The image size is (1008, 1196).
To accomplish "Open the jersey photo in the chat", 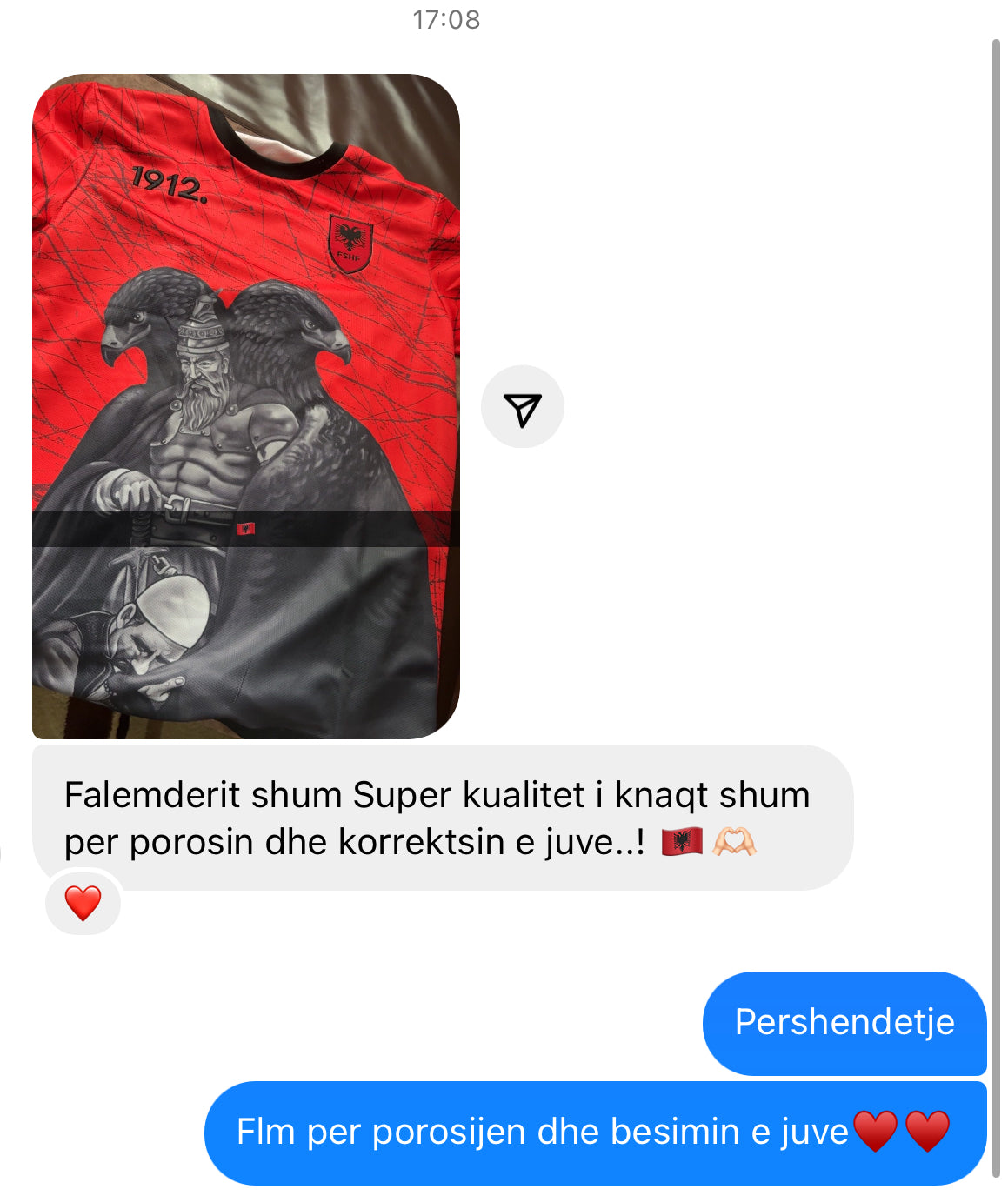I will click(246, 406).
